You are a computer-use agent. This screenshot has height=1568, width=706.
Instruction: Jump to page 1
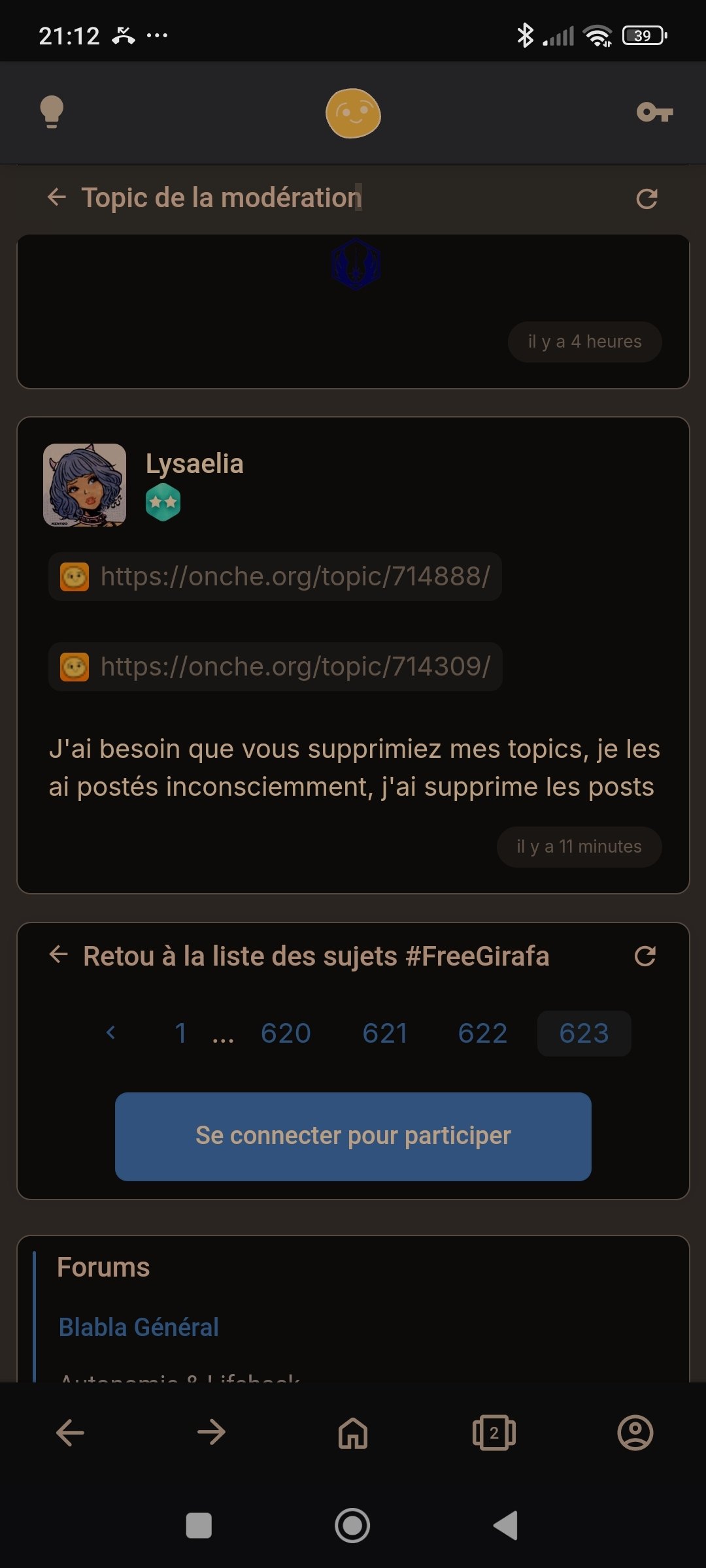tap(181, 1033)
